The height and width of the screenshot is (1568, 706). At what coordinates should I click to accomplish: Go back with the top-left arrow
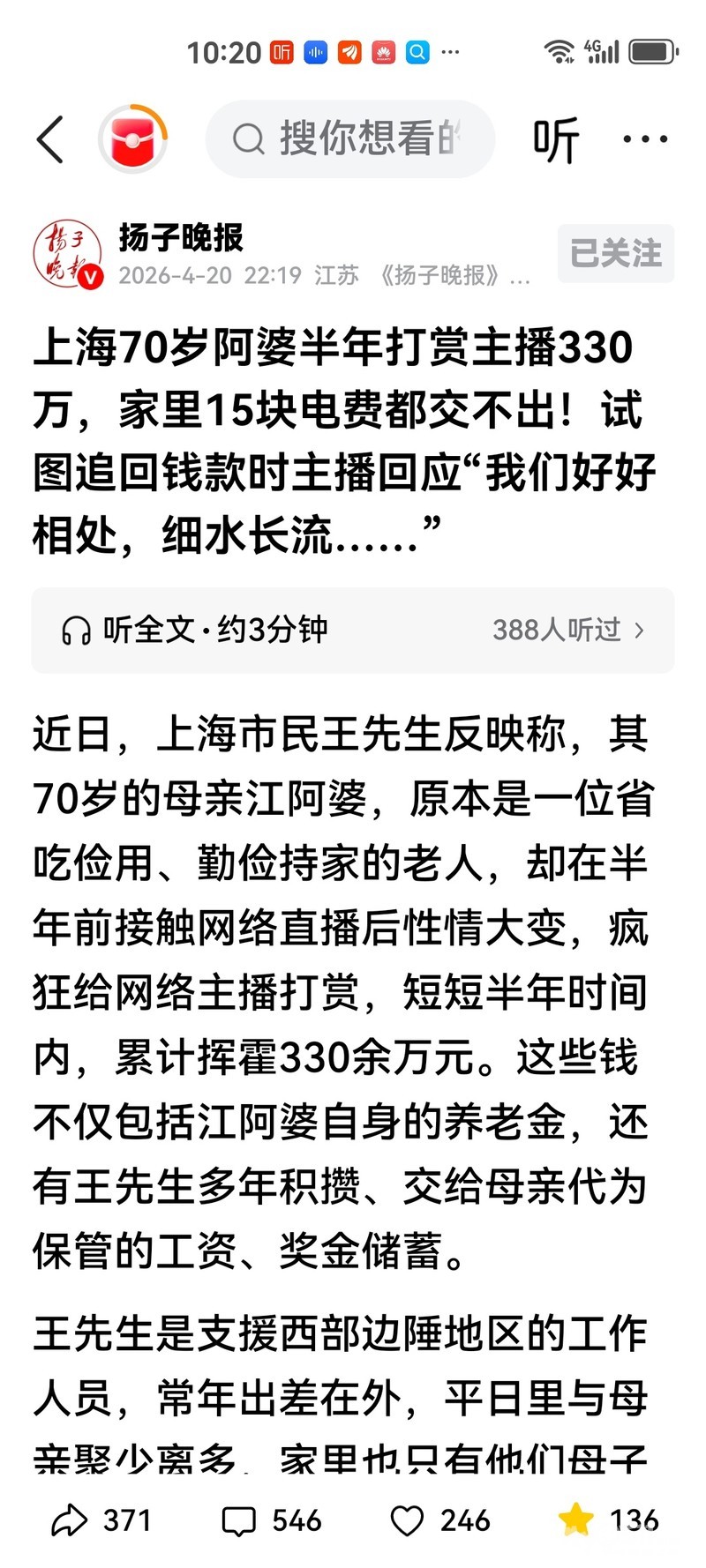coord(50,139)
